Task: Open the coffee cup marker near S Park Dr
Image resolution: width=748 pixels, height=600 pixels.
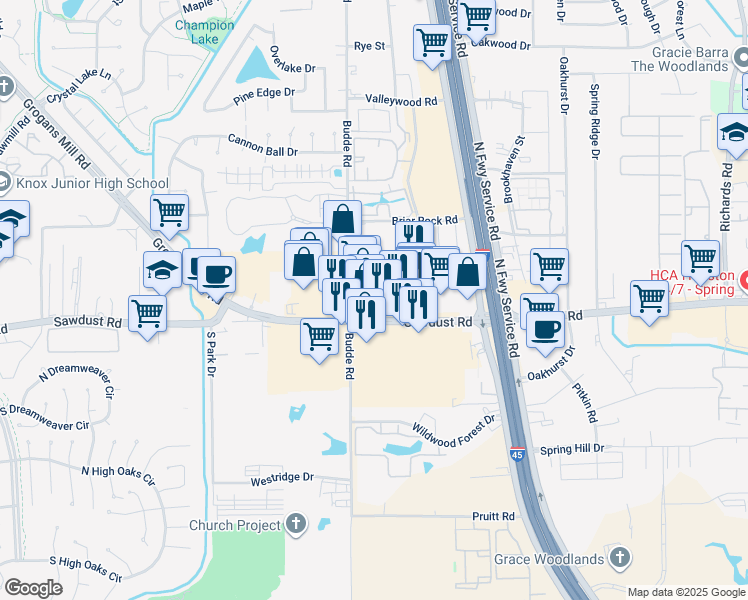Action: pyautogui.click(x=215, y=273)
